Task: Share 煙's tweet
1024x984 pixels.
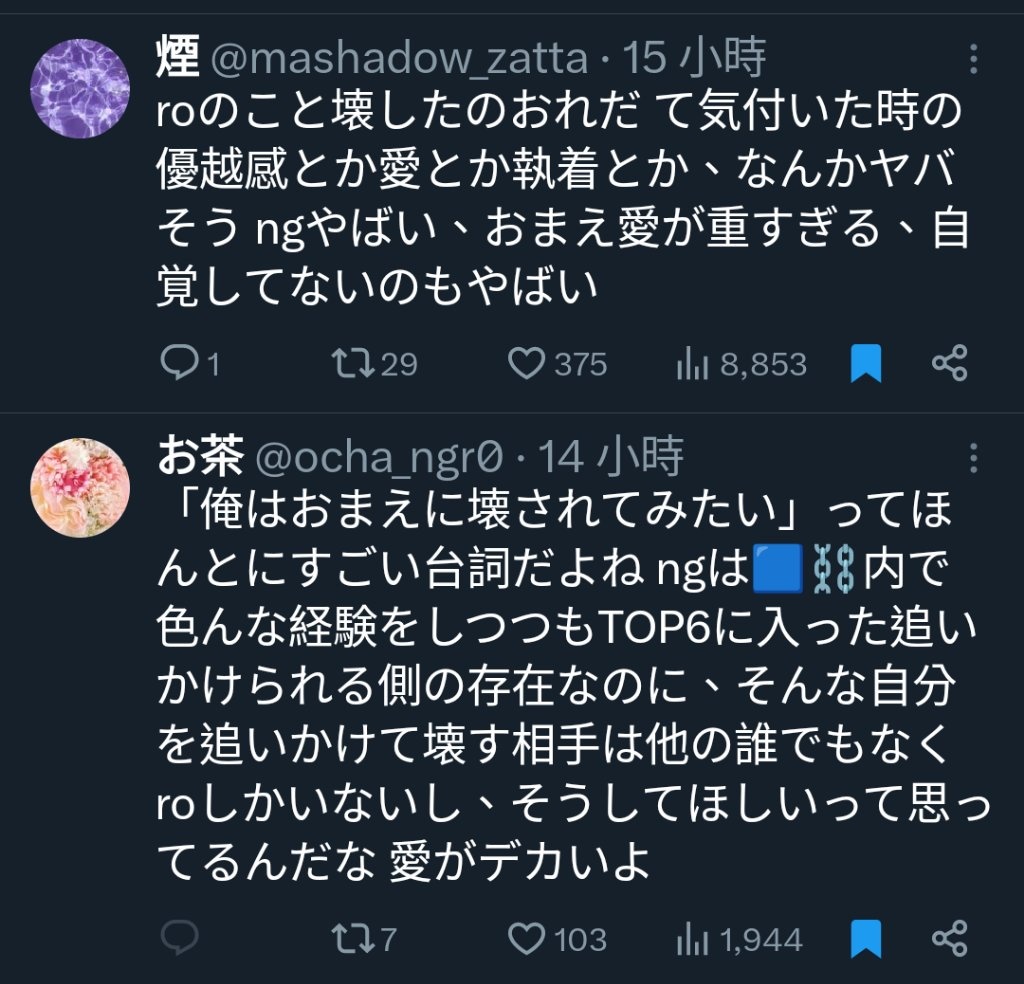Action: [949, 363]
